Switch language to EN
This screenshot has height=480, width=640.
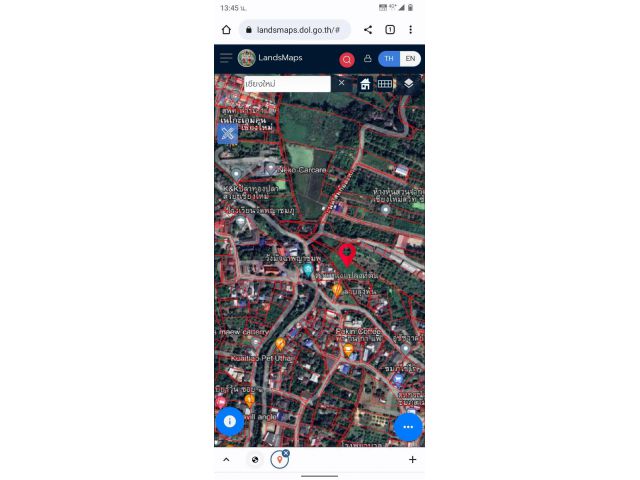pyautogui.click(x=410, y=59)
